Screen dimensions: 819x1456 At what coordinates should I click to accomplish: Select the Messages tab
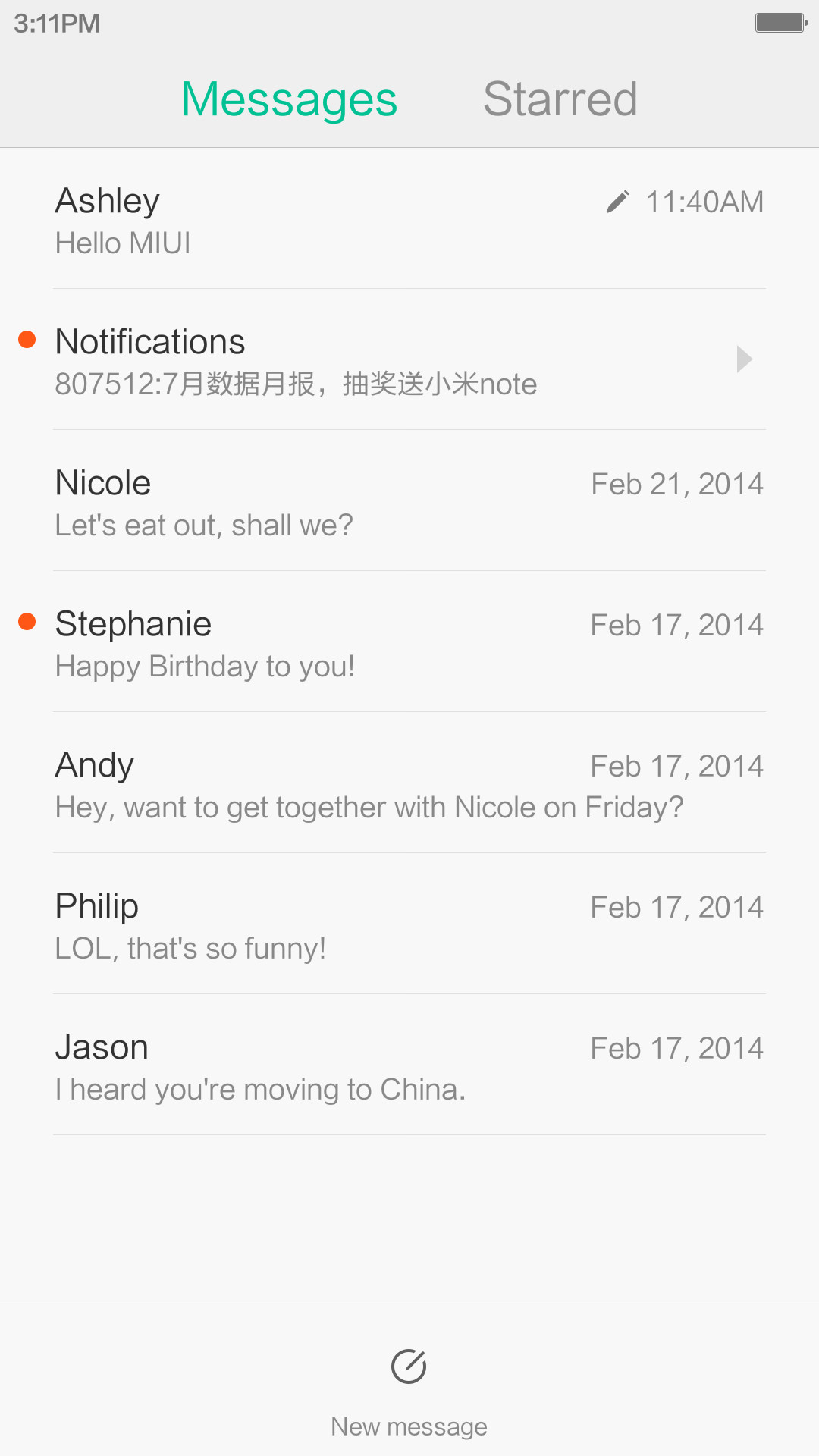[289, 99]
